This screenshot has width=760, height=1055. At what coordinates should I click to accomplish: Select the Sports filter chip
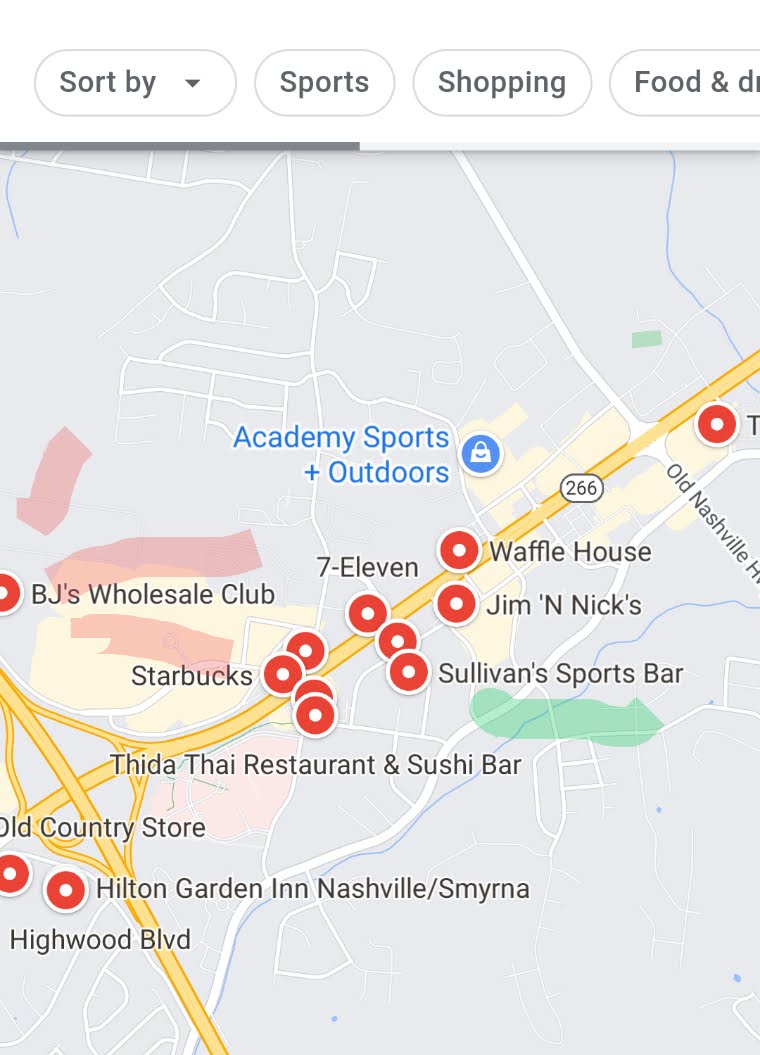pyautogui.click(x=324, y=83)
